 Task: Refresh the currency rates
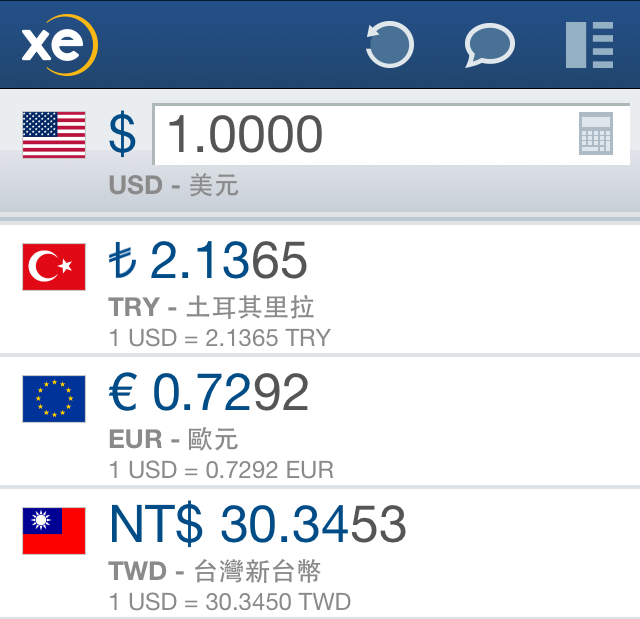389,45
